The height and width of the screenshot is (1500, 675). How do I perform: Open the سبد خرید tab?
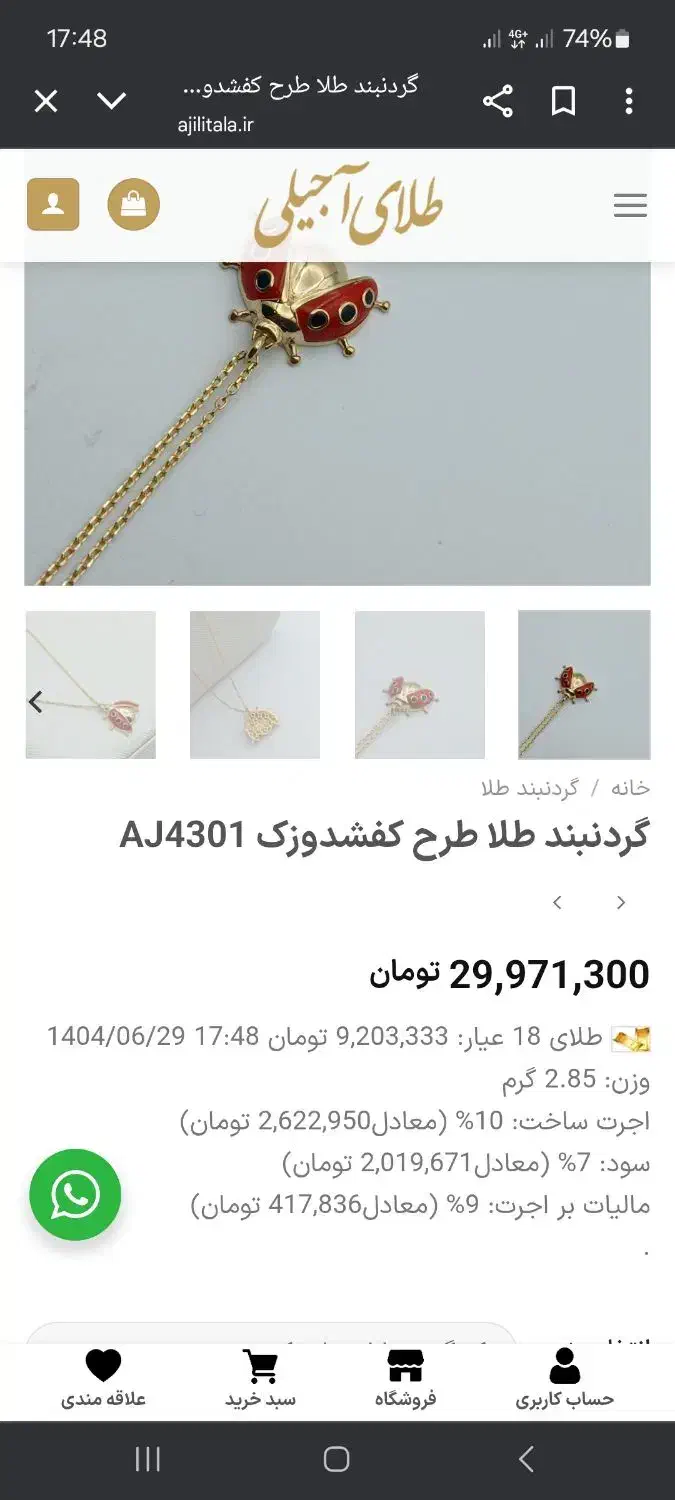pyautogui.click(x=260, y=1379)
